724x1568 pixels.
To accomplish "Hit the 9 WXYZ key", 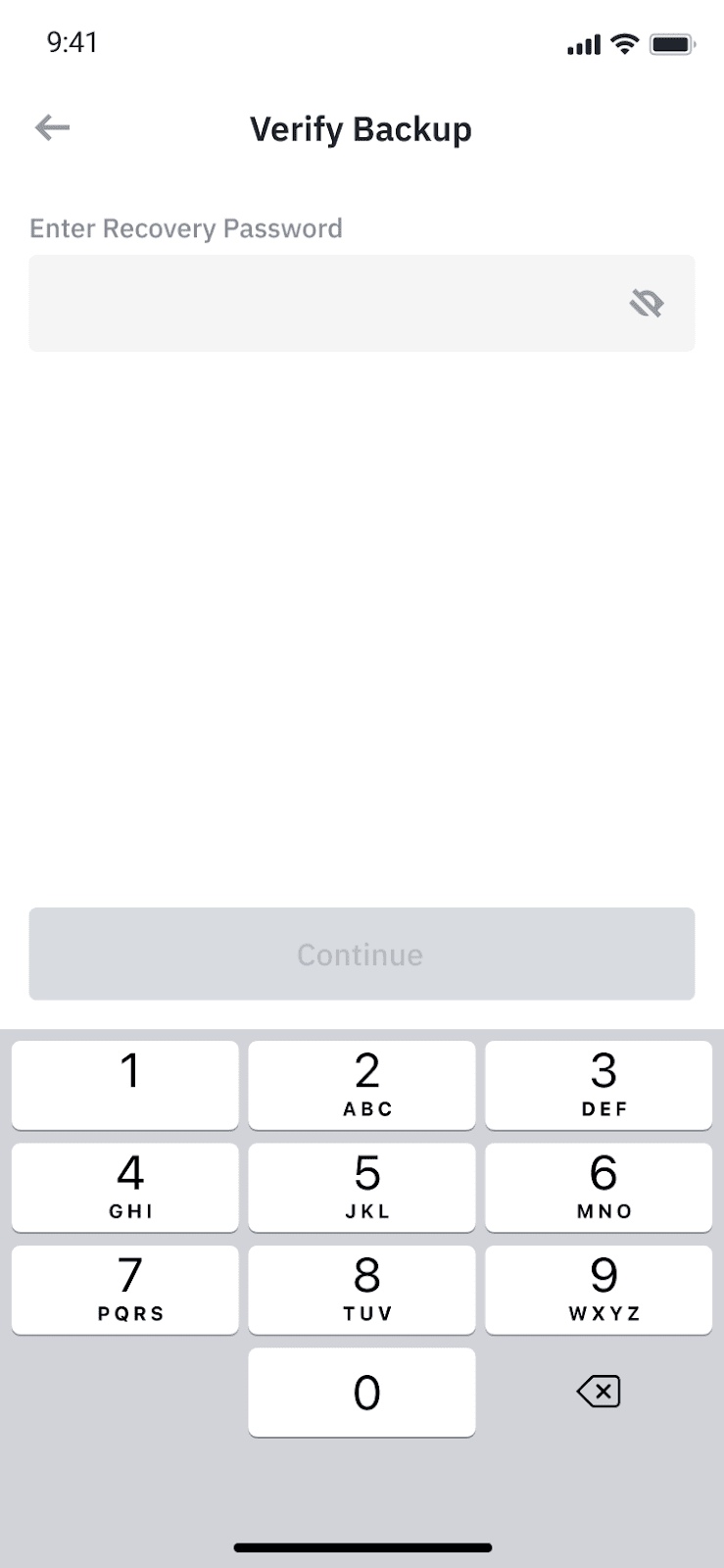I will [x=599, y=1289].
